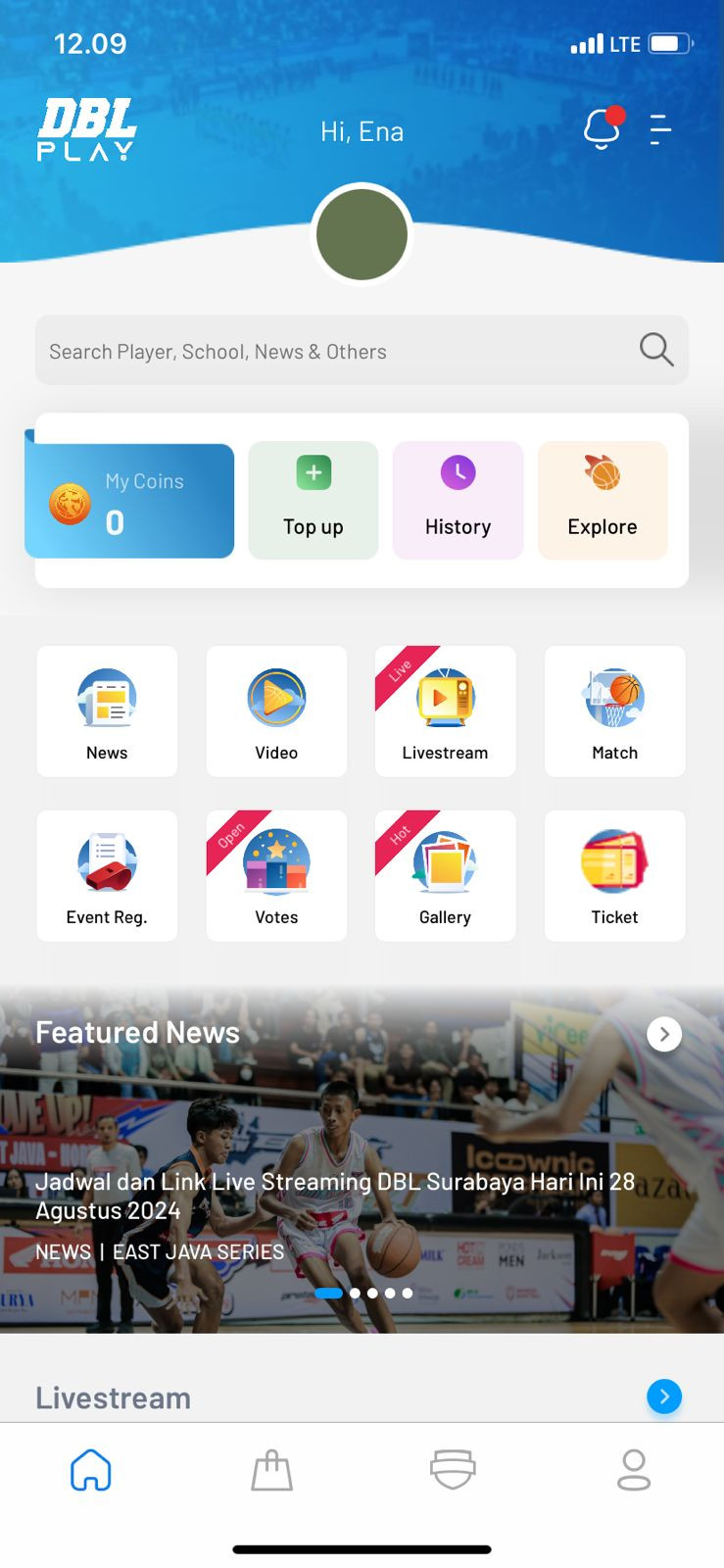Expand the Livestream section arrow

click(664, 1396)
